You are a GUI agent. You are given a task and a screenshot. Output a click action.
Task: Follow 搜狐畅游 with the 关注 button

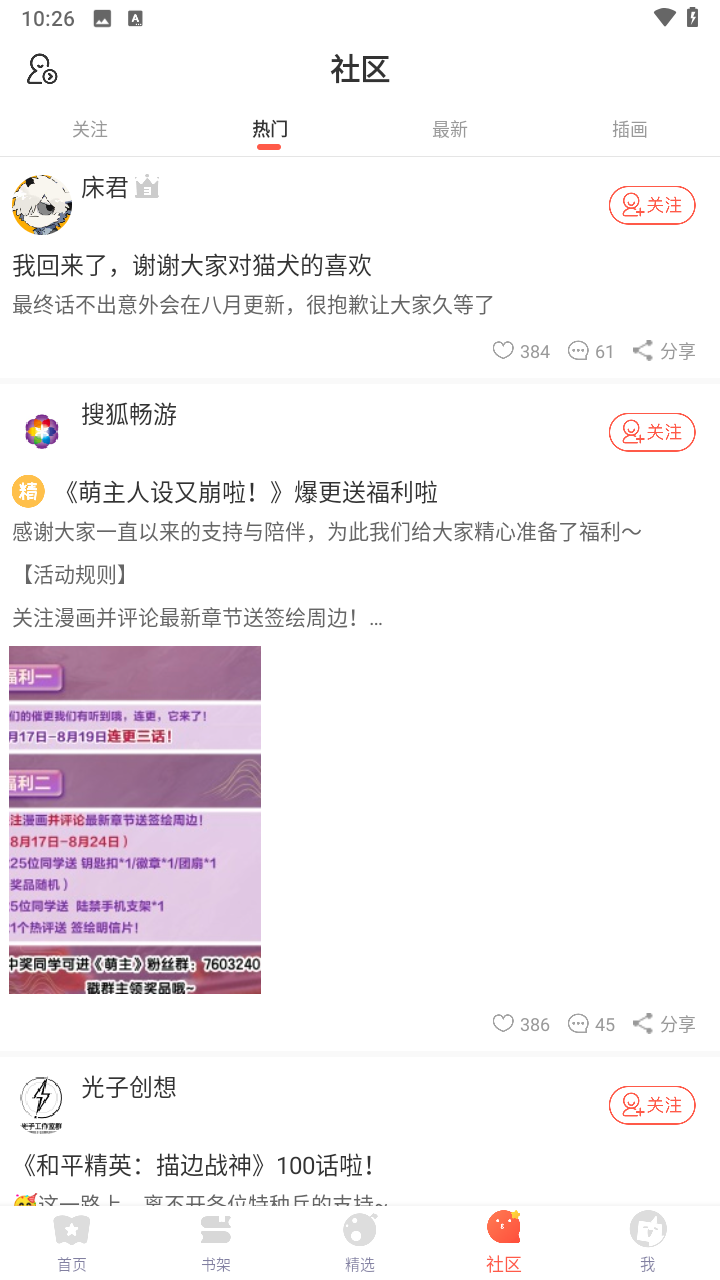pos(652,432)
